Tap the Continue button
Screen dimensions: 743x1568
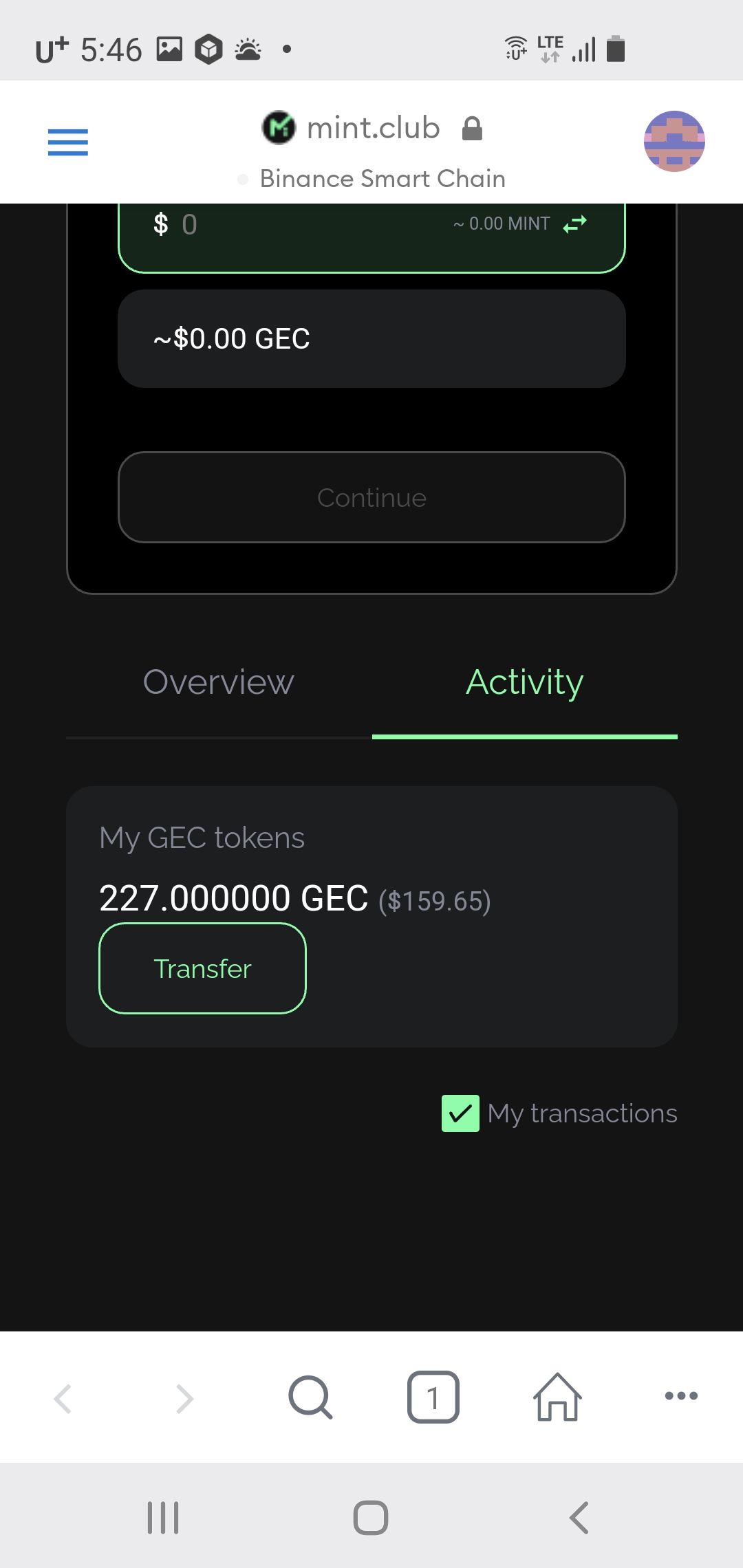click(x=371, y=497)
